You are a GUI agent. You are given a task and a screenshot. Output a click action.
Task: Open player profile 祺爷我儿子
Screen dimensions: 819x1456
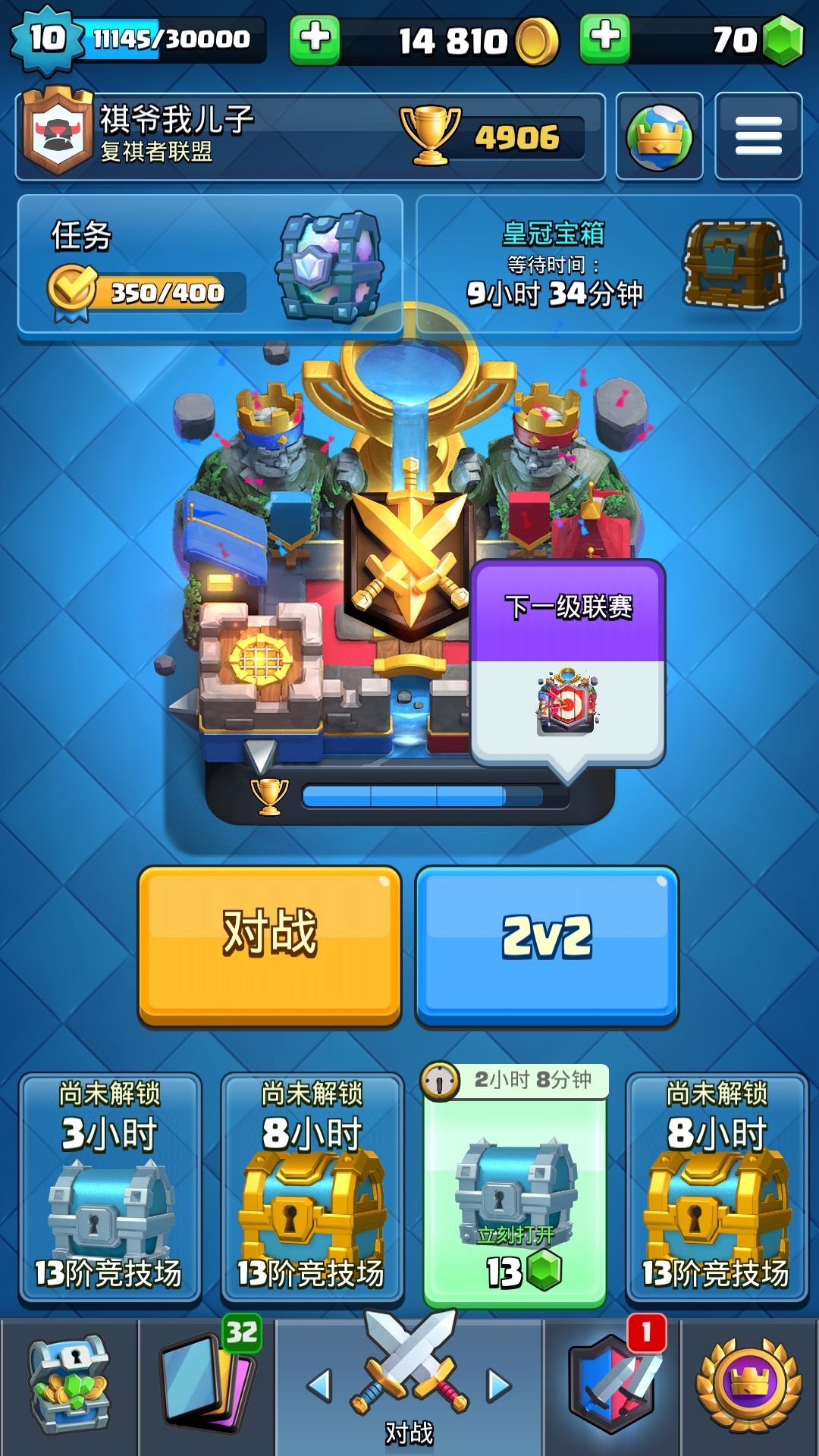310,136
